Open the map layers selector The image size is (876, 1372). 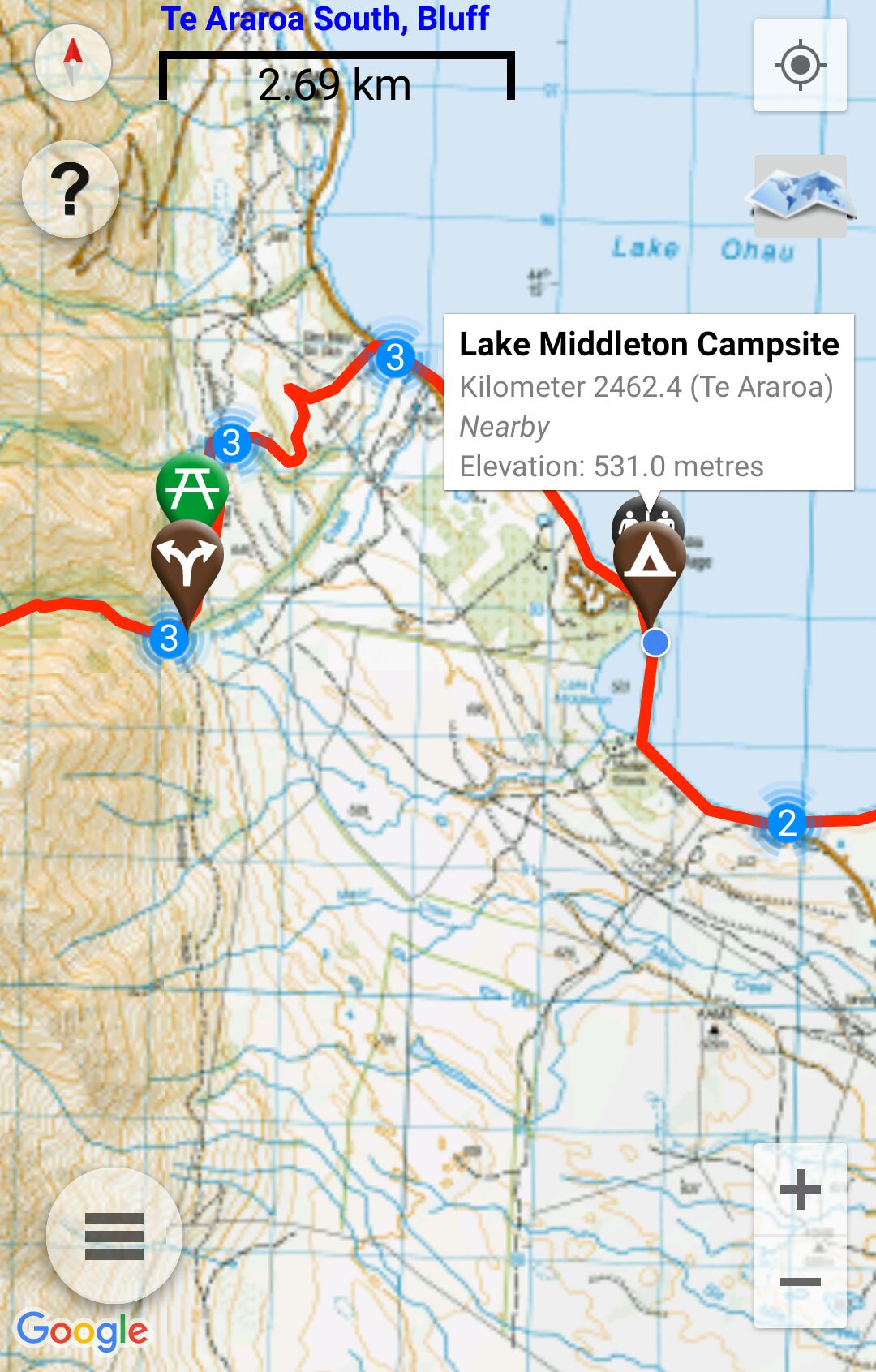800,196
